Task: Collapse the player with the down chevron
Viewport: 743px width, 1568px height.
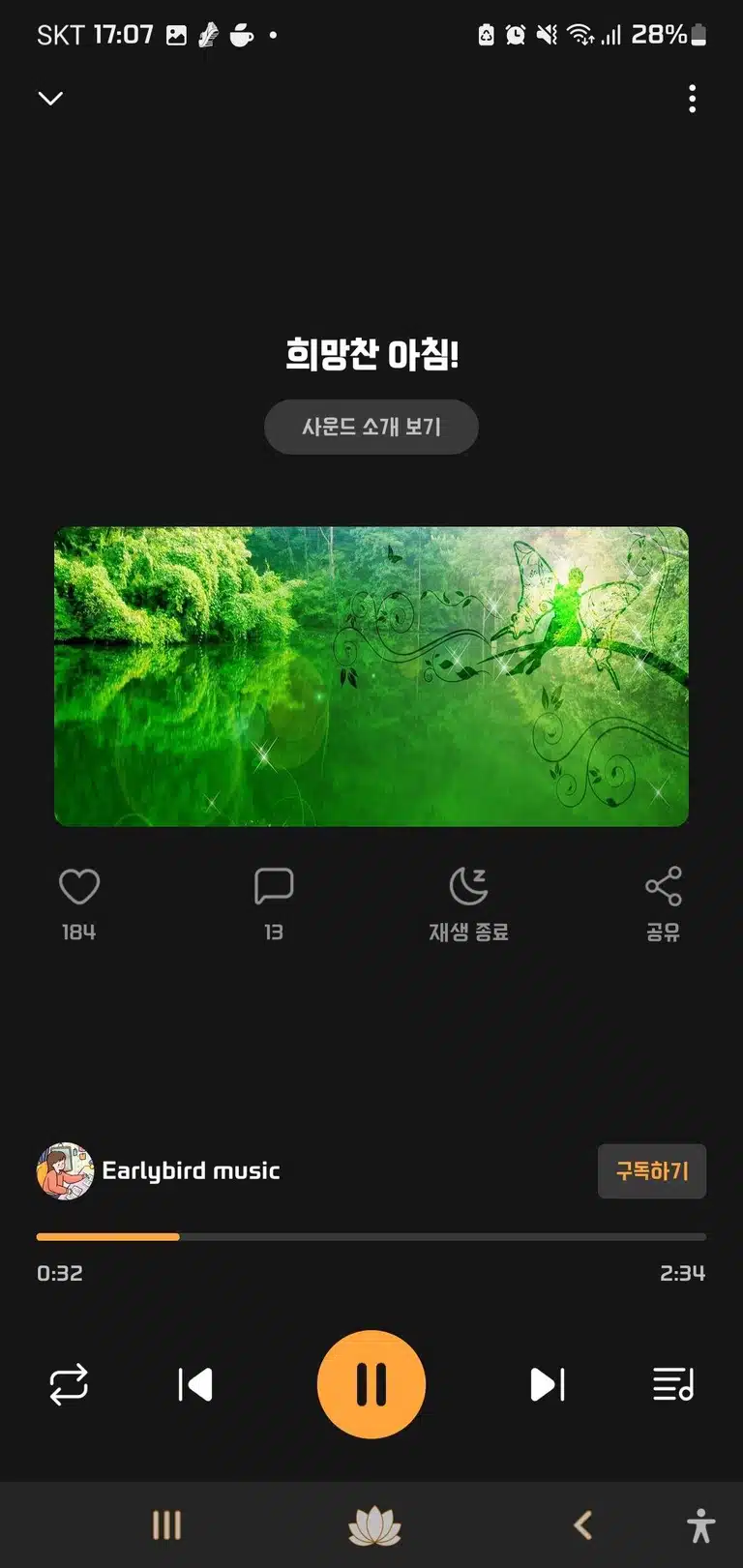Action: click(50, 98)
